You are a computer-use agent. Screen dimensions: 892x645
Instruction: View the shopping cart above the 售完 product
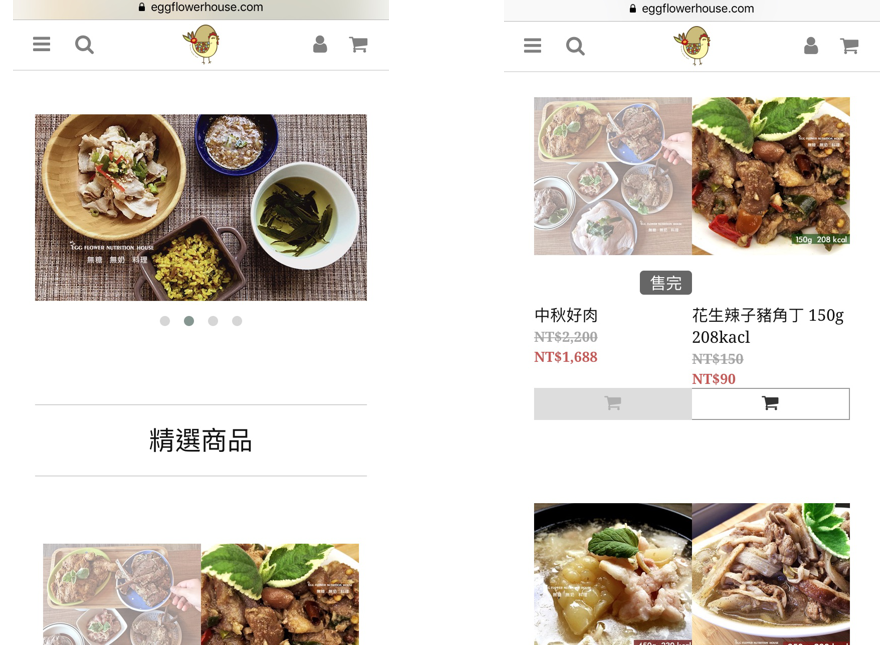point(849,46)
